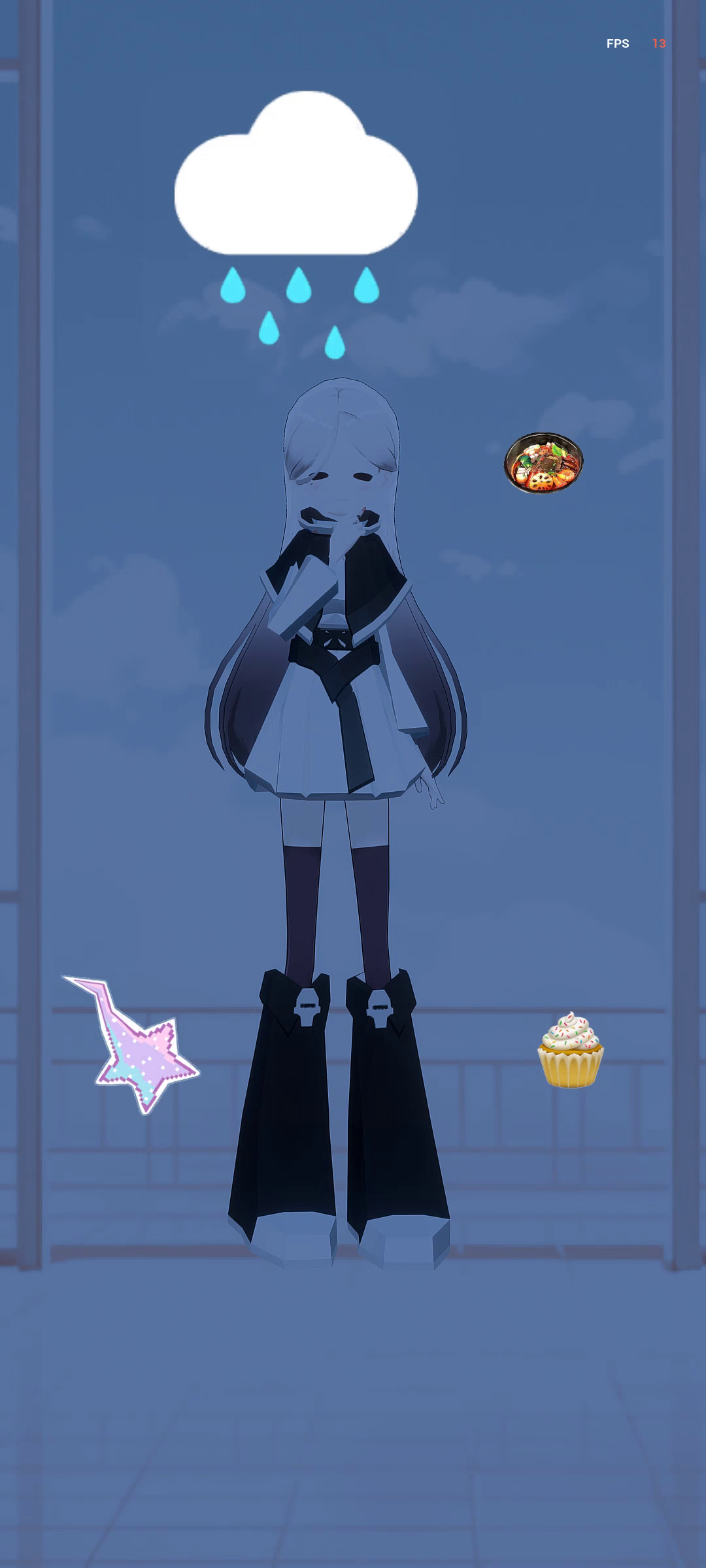Feed the hot pot bowl
706x1568 pixels.
tap(543, 462)
